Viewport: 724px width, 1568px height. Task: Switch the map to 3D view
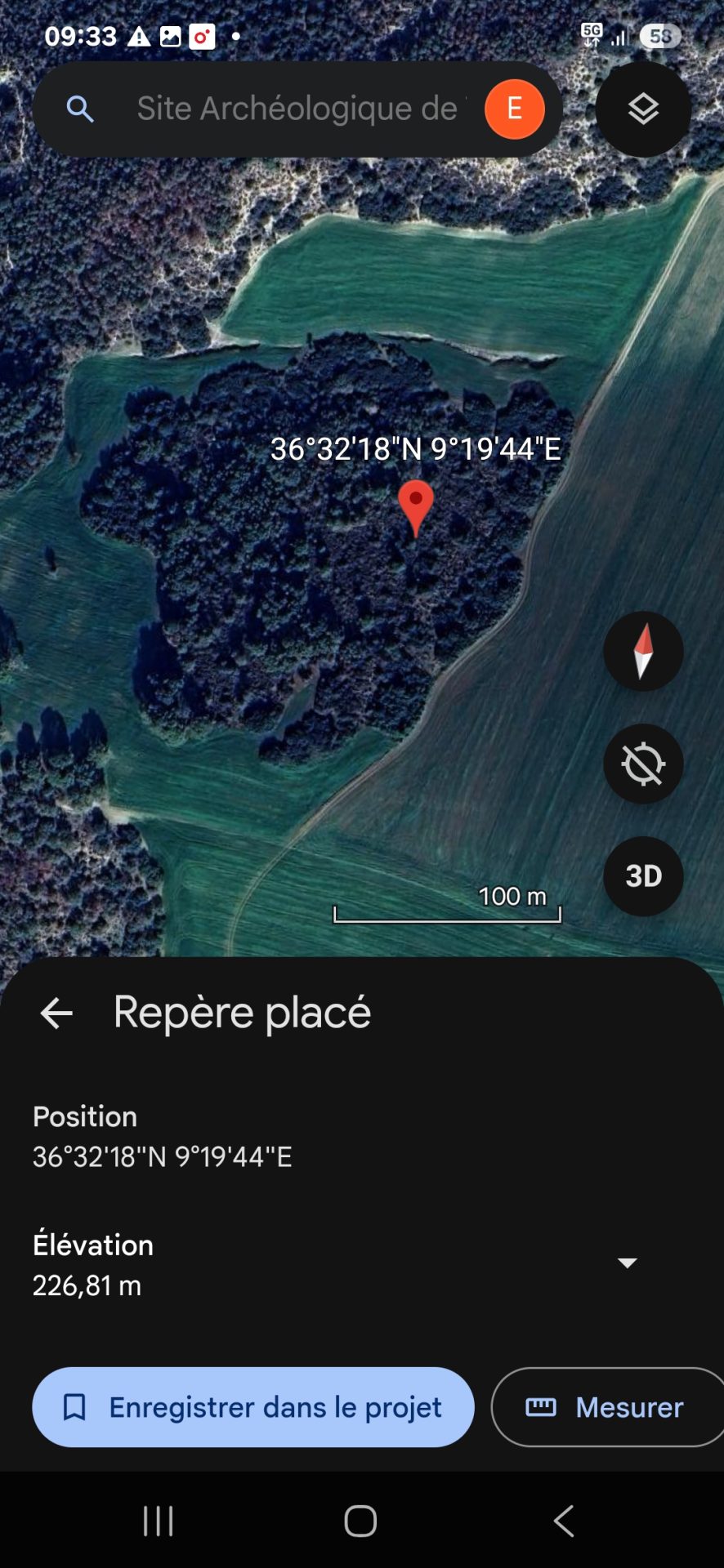click(643, 875)
